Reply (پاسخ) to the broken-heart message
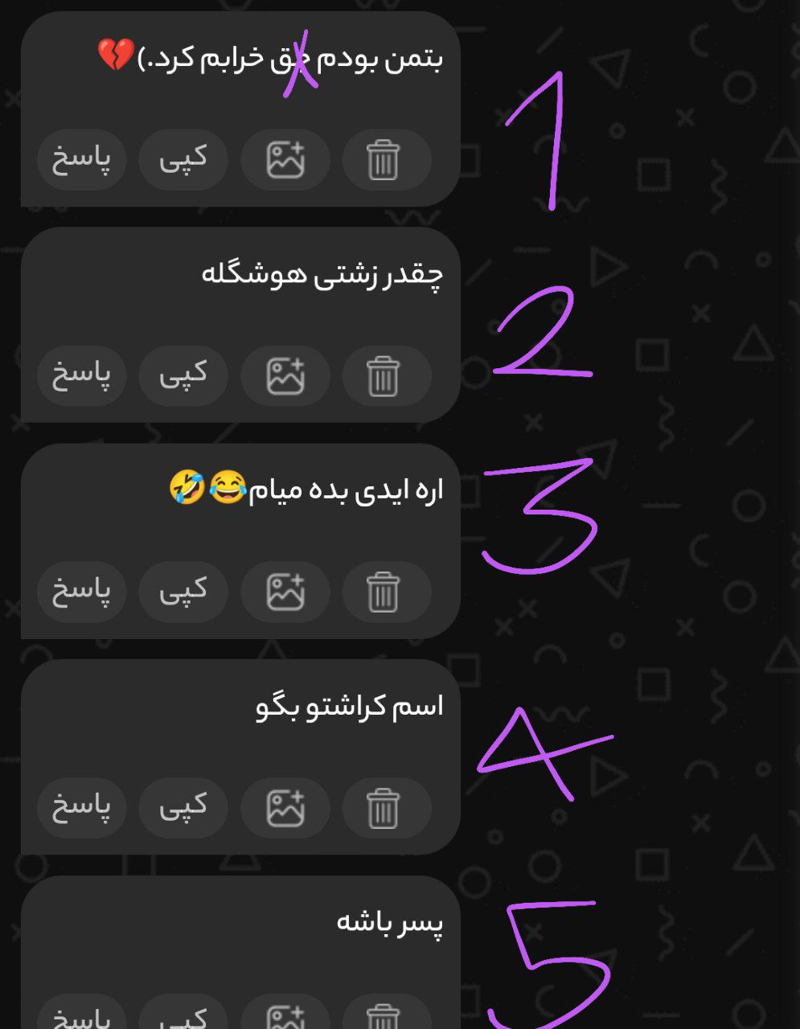Screen dimensions: 800x1029 (82, 160)
